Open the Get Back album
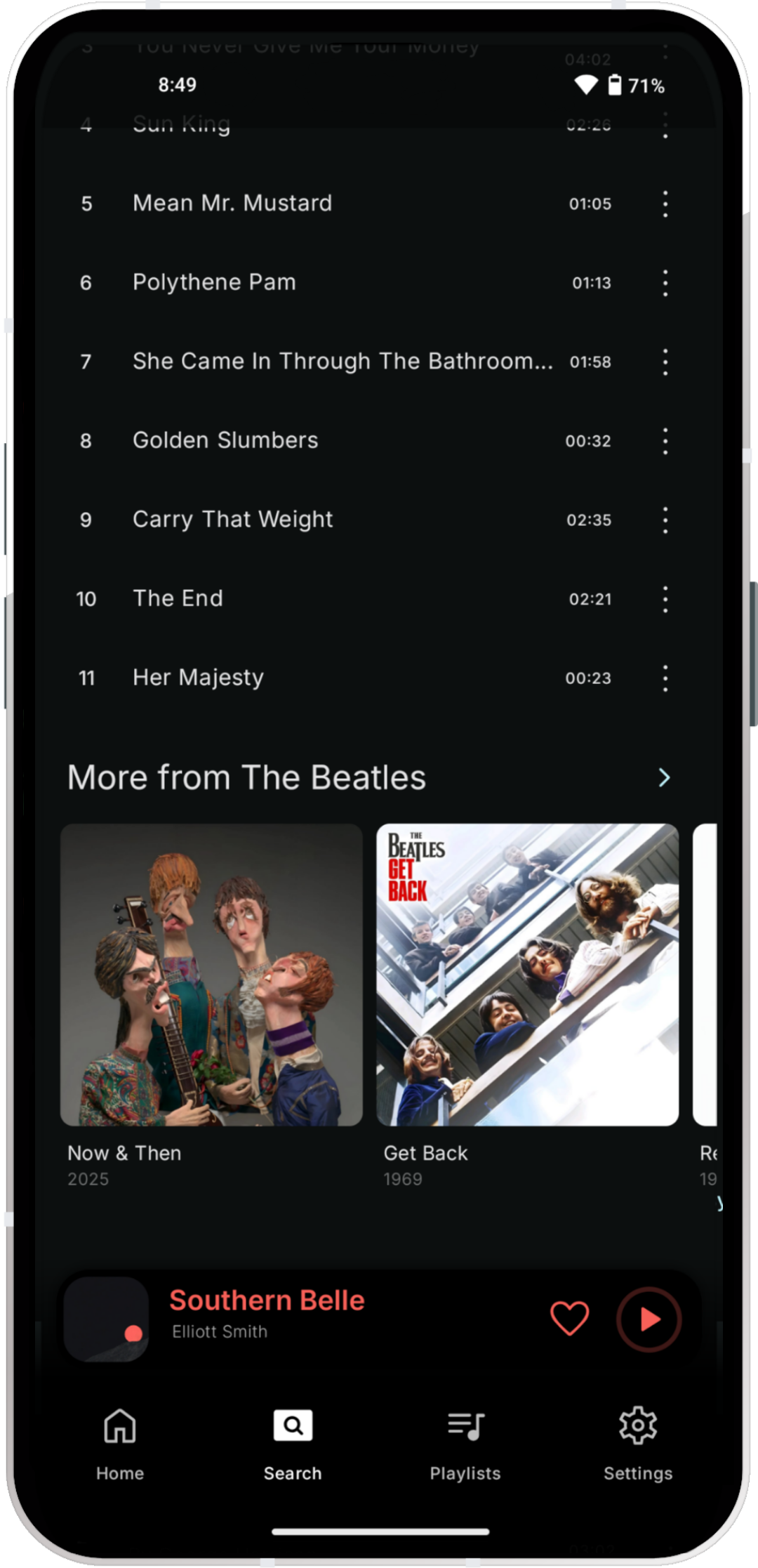758x1568 pixels. click(x=527, y=975)
